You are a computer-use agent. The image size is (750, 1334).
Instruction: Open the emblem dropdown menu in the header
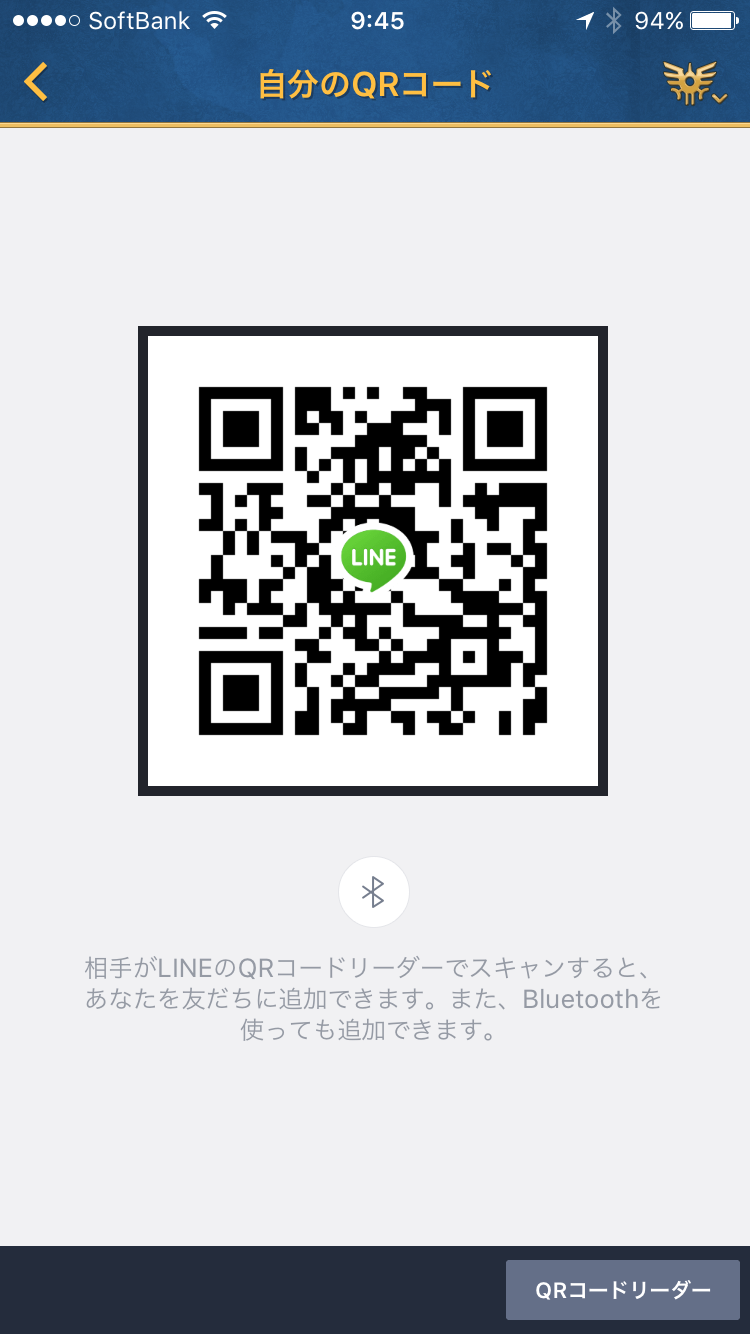tap(695, 83)
